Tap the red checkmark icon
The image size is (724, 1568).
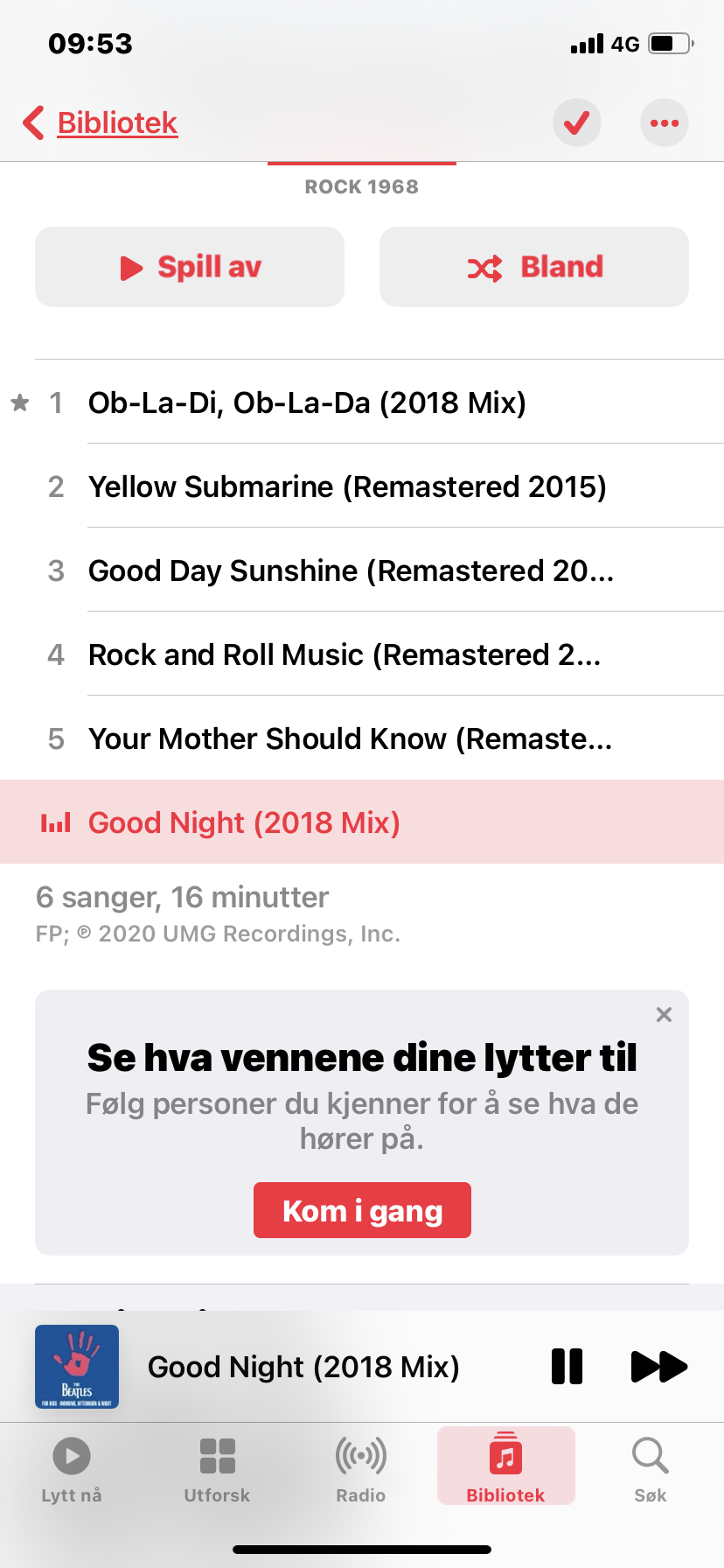[x=577, y=122]
